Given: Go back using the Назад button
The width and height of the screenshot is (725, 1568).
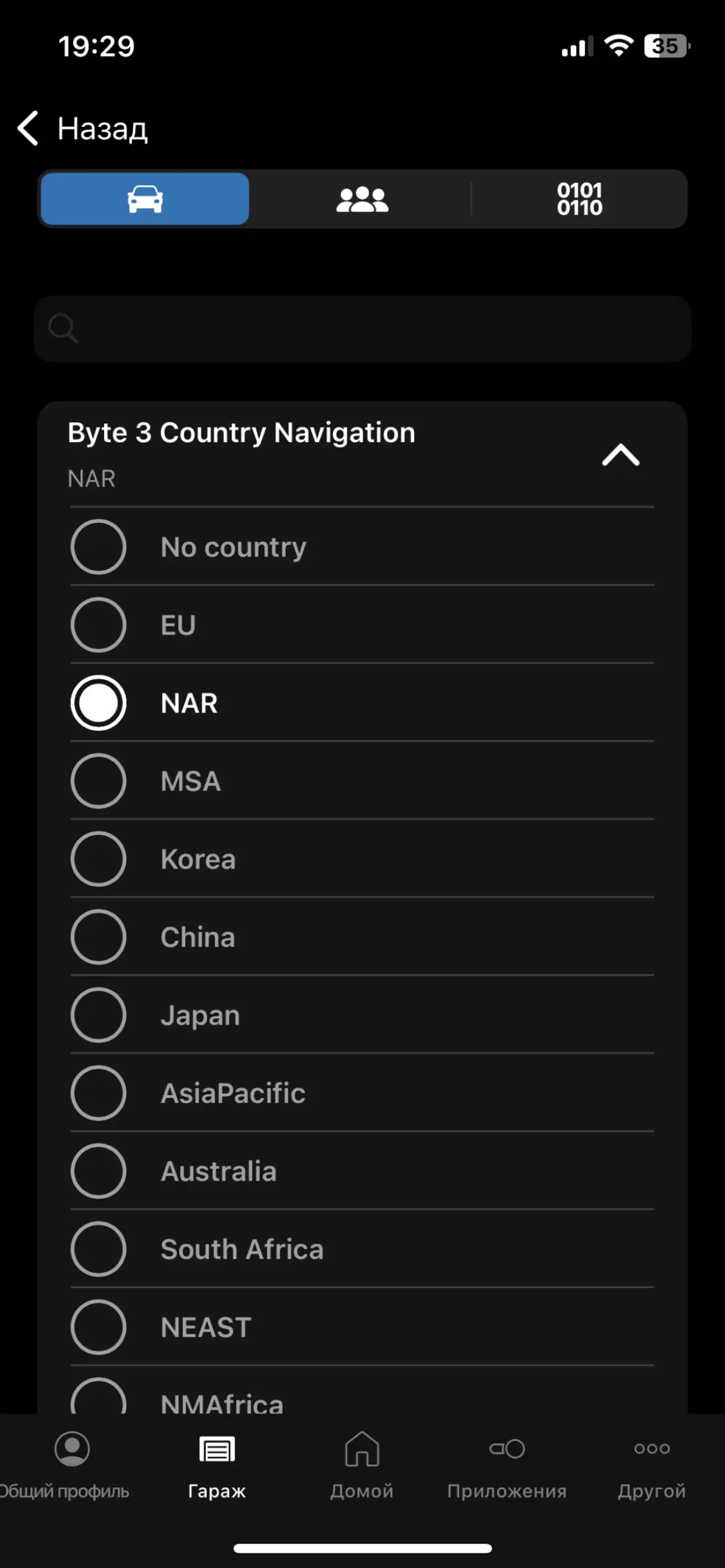Looking at the screenshot, I should pyautogui.click(x=82, y=129).
